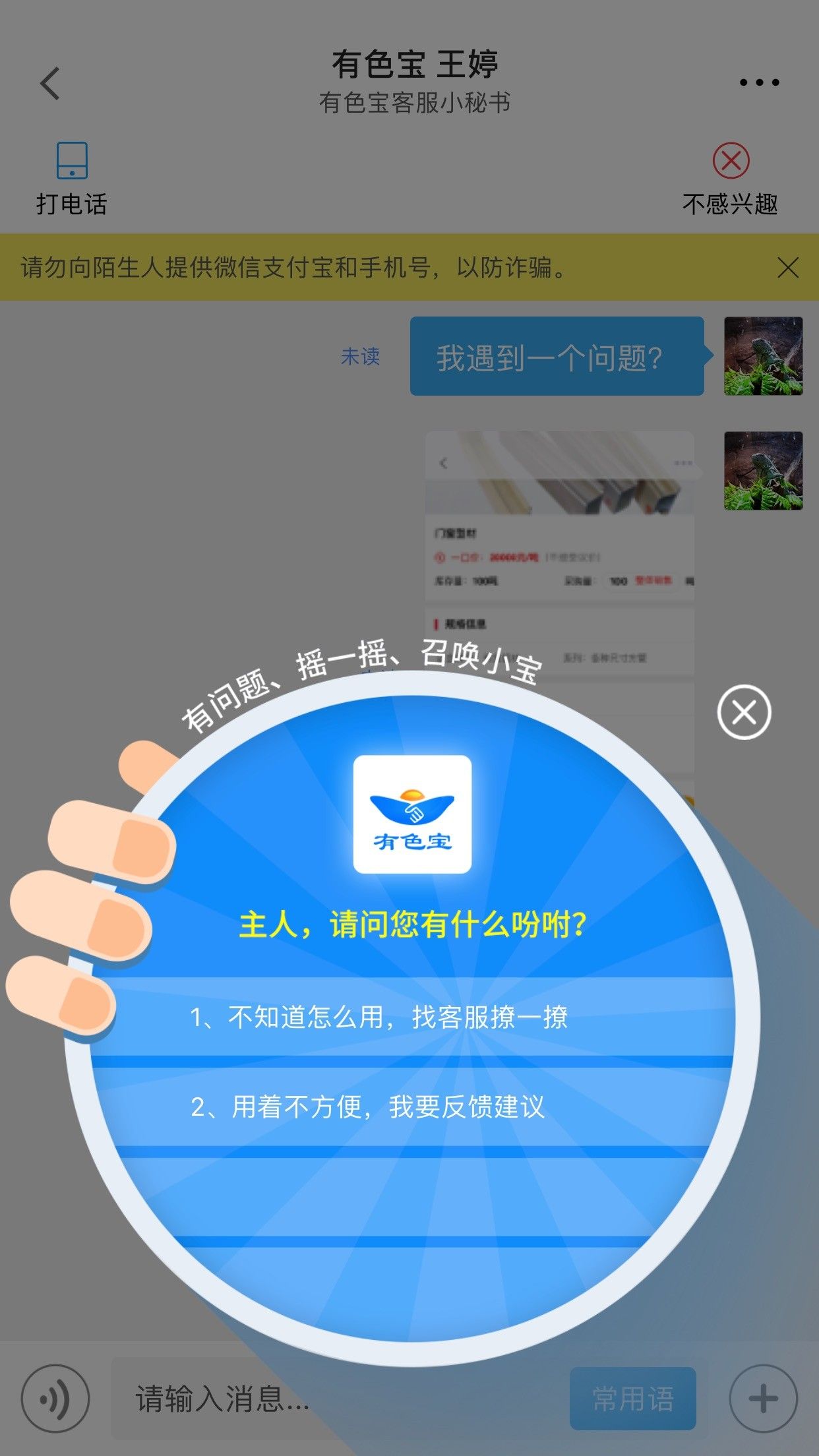Choose option 2 to give feedback suggestions
The width and height of the screenshot is (819, 1456).
(412, 1107)
